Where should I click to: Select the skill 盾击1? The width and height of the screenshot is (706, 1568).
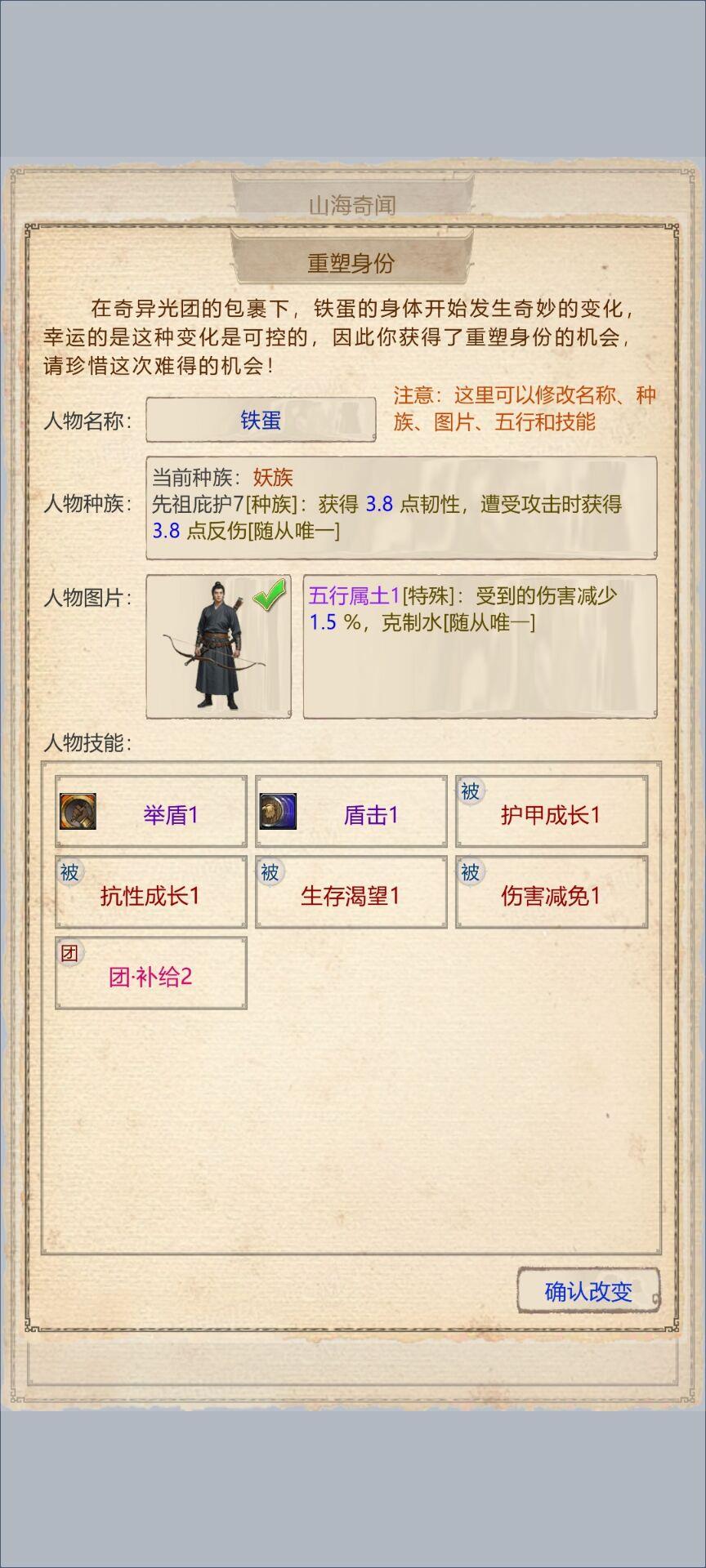351,812
